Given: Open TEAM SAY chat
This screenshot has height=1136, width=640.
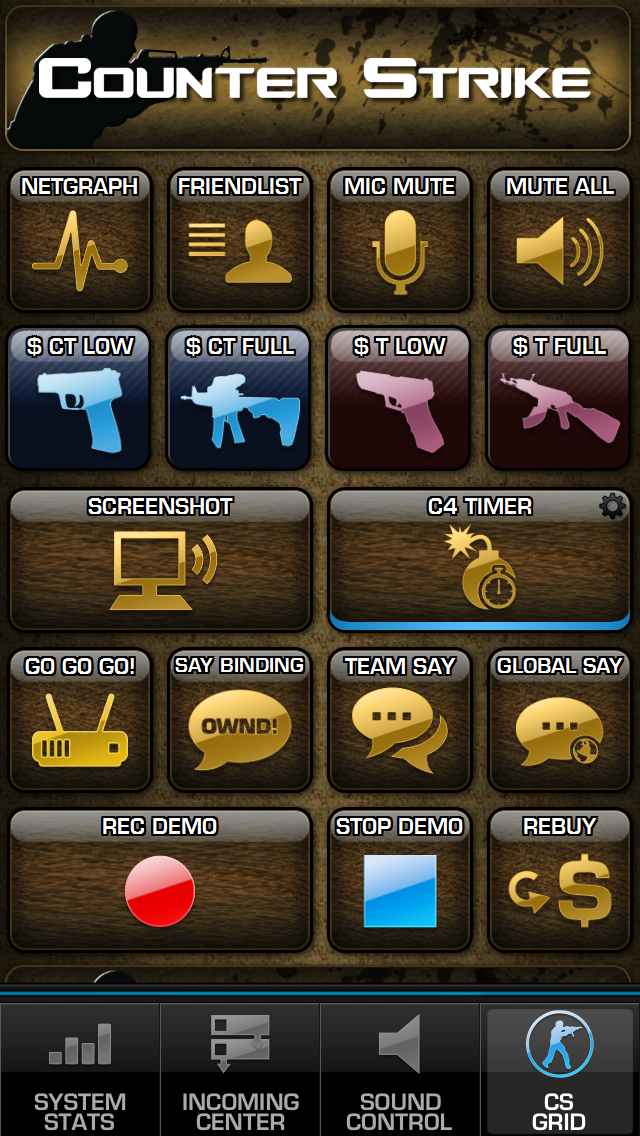Looking at the screenshot, I should coord(400,720).
